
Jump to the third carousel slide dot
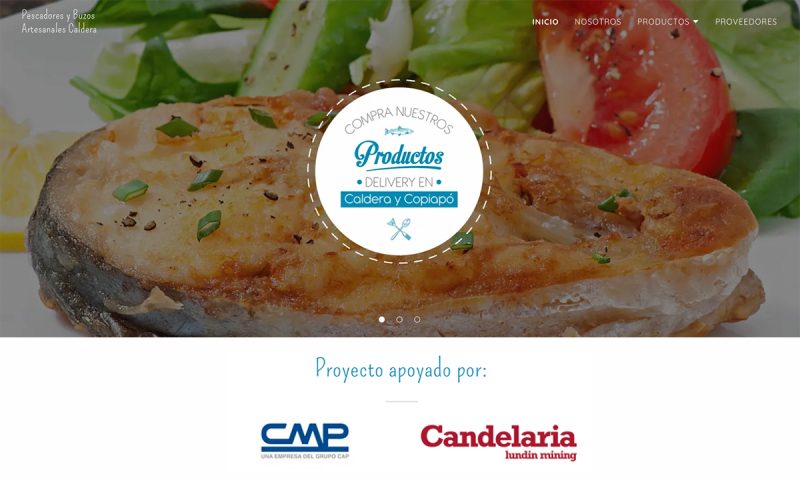(x=417, y=320)
